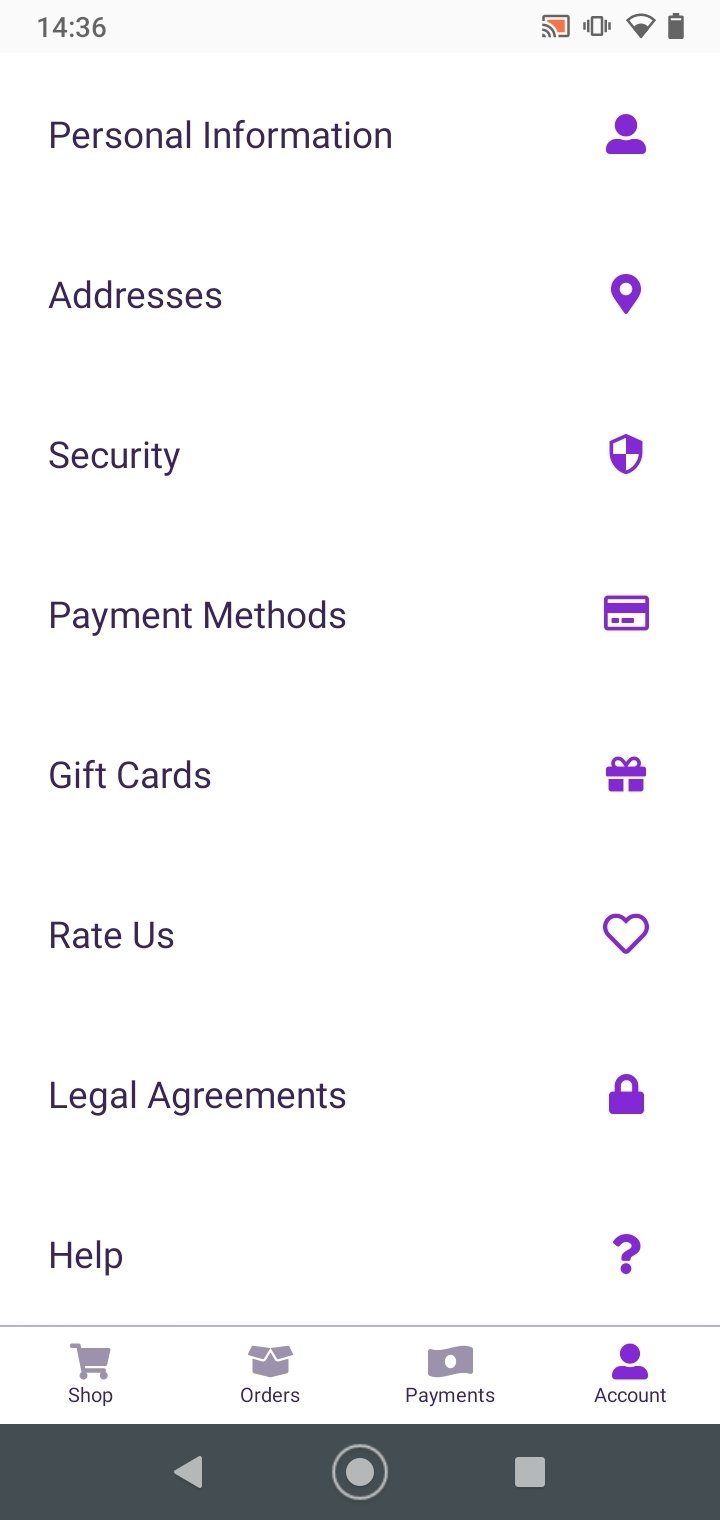Tap the system home button
720x1520 pixels.
pos(360,1472)
